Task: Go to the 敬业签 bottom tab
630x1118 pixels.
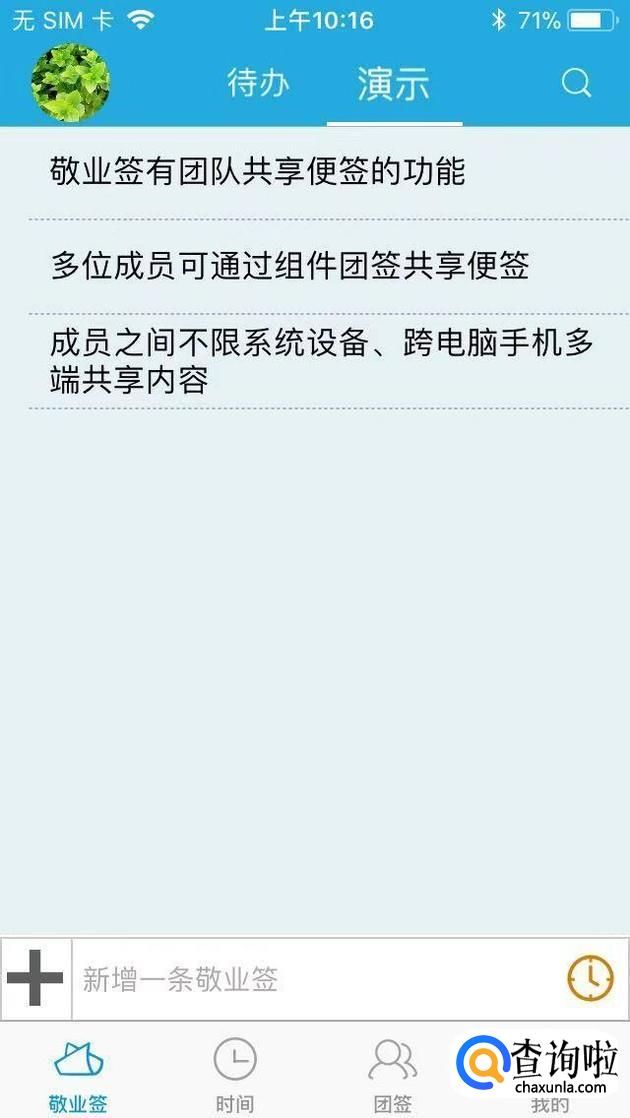Action: [78, 1075]
